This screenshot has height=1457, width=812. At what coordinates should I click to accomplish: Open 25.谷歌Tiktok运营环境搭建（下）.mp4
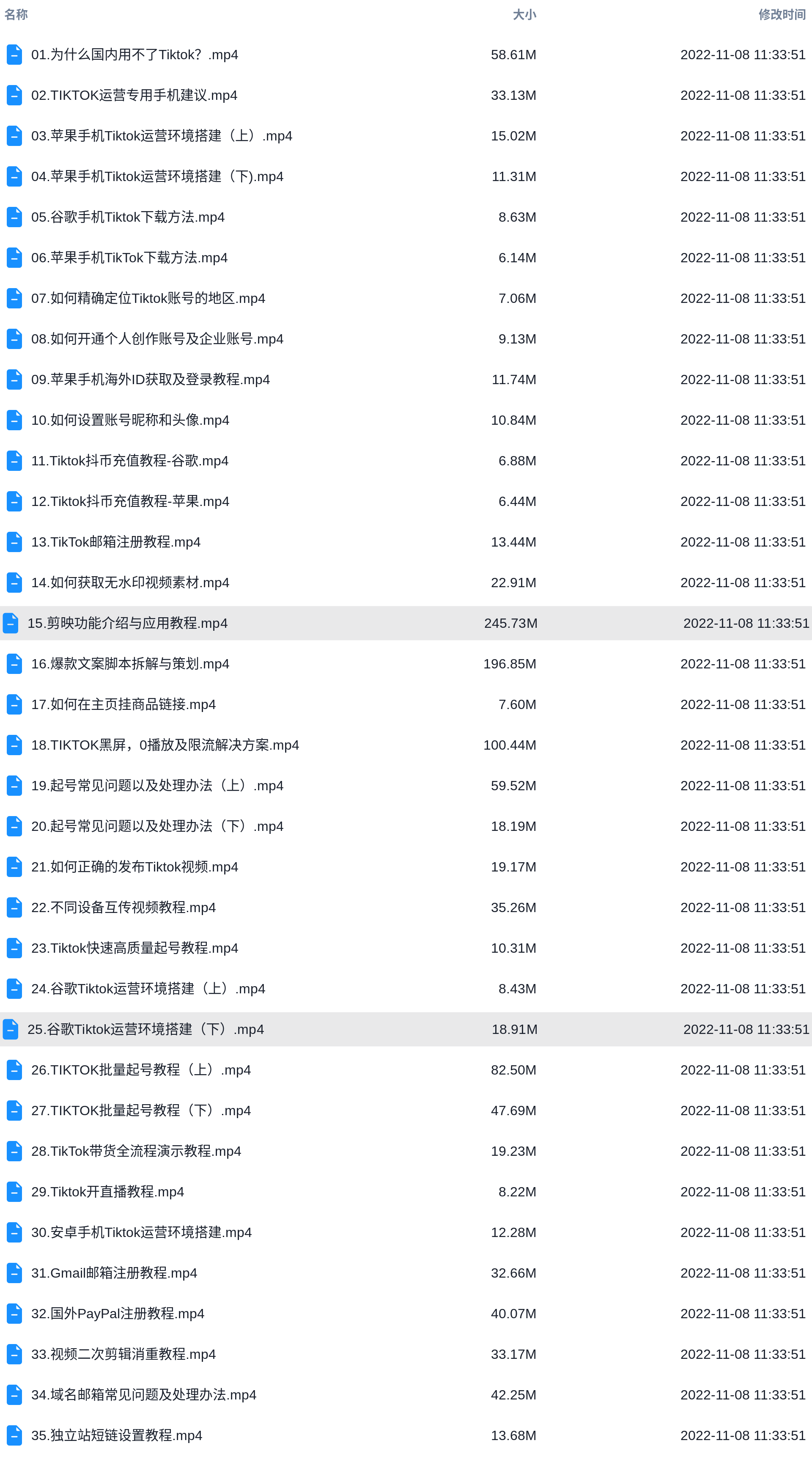tap(146, 1029)
